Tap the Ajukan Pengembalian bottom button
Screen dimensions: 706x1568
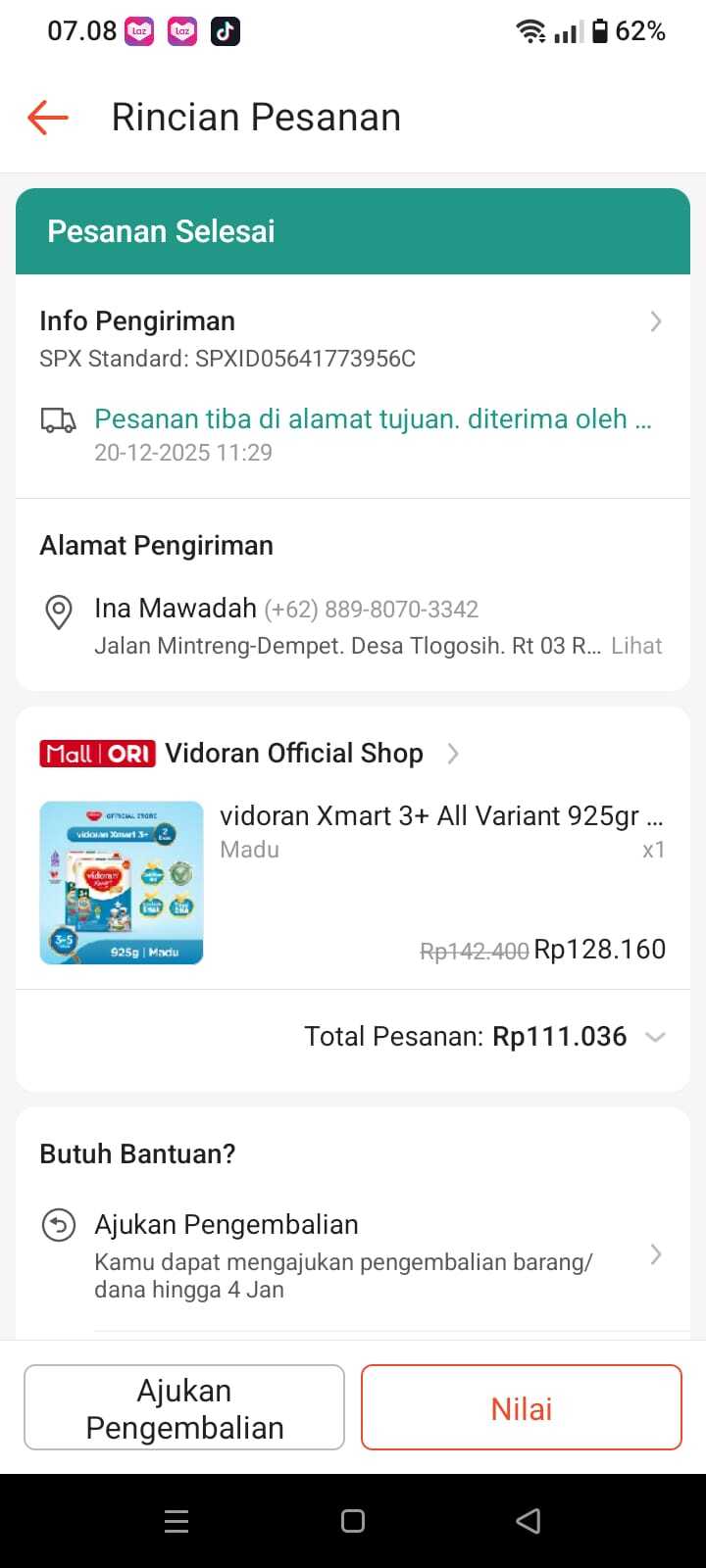(x=184, y=1408)
